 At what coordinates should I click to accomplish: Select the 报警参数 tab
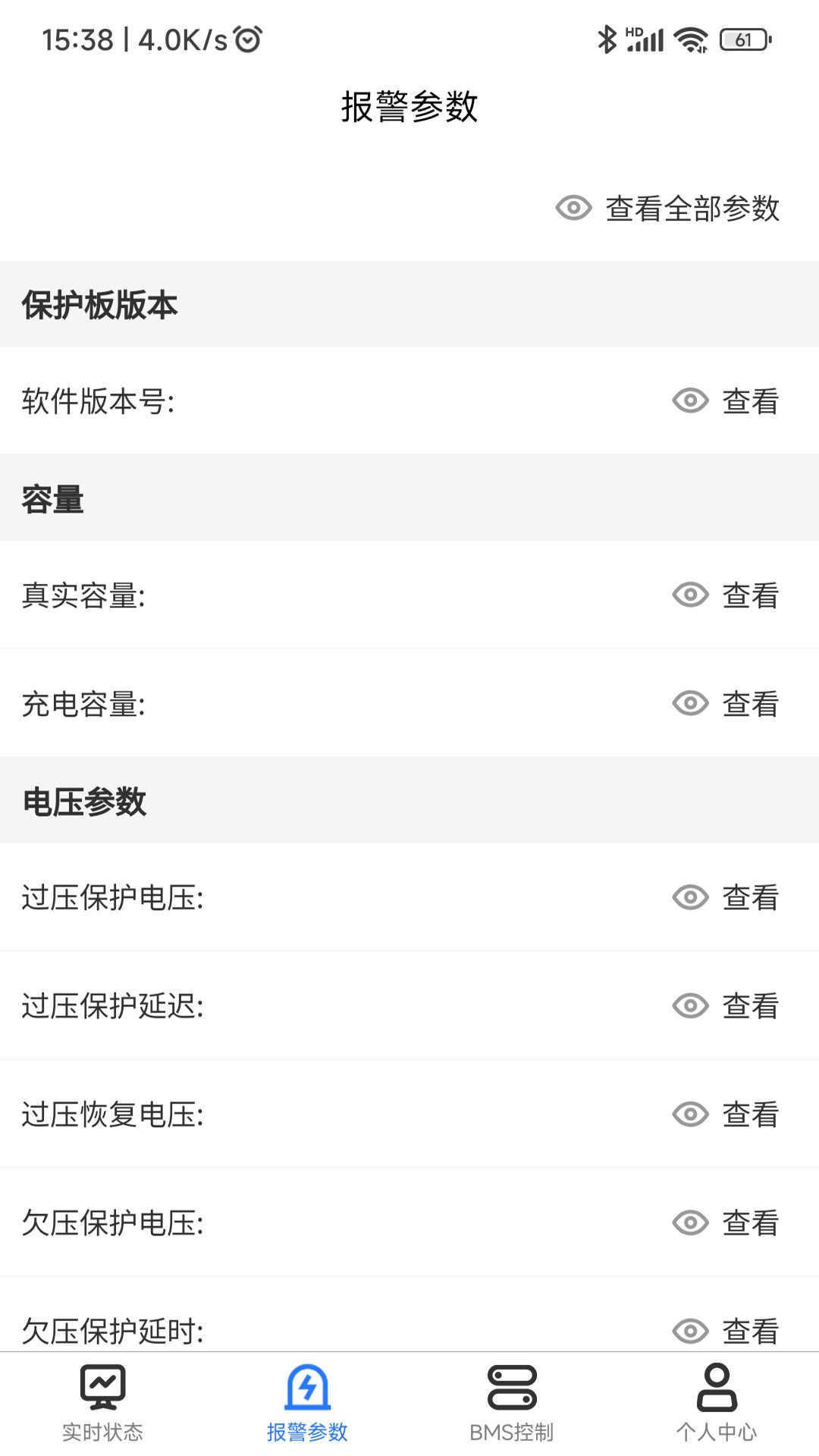point(307,1404)
